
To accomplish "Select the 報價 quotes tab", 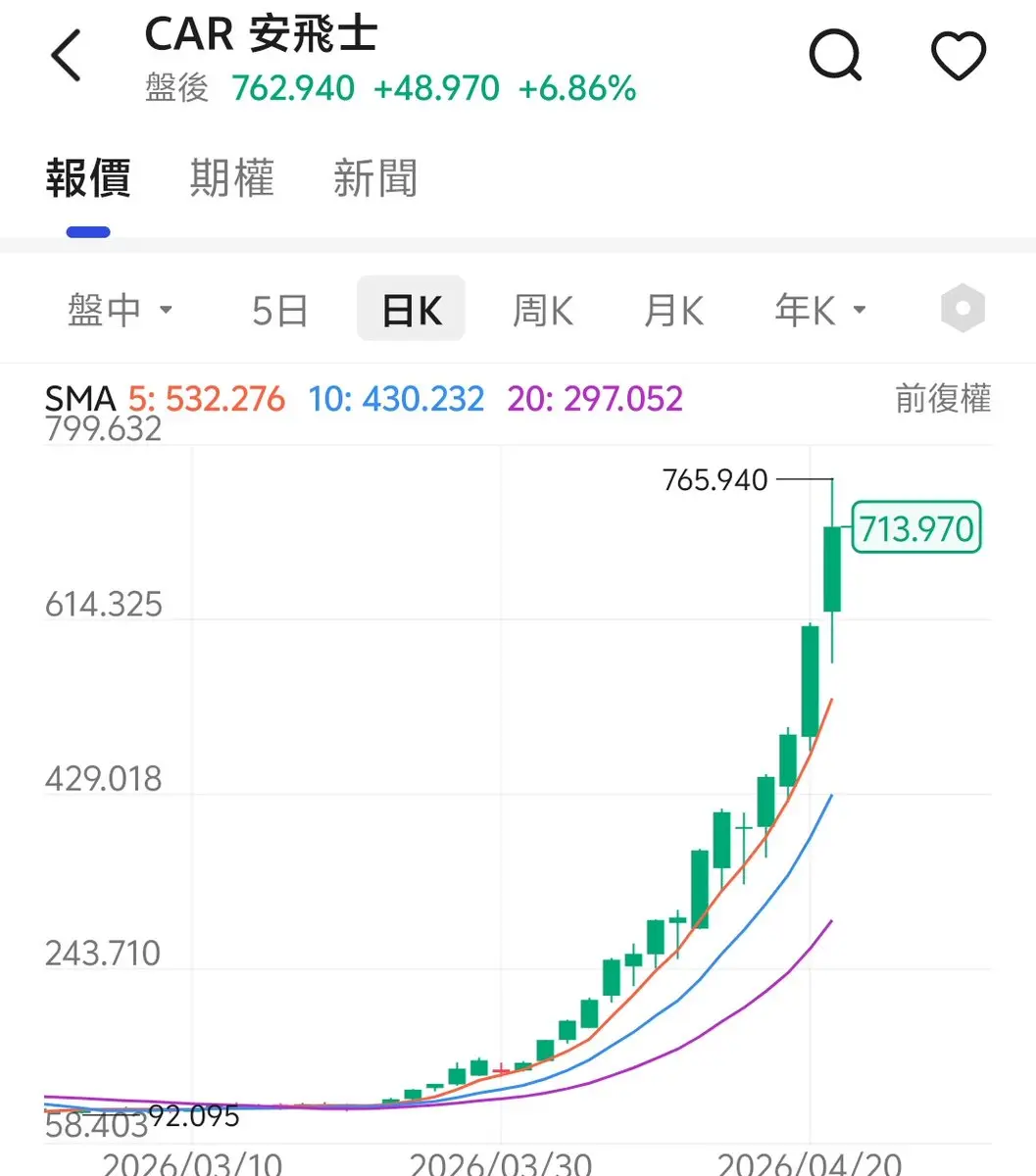I will (x=89, y=178).
